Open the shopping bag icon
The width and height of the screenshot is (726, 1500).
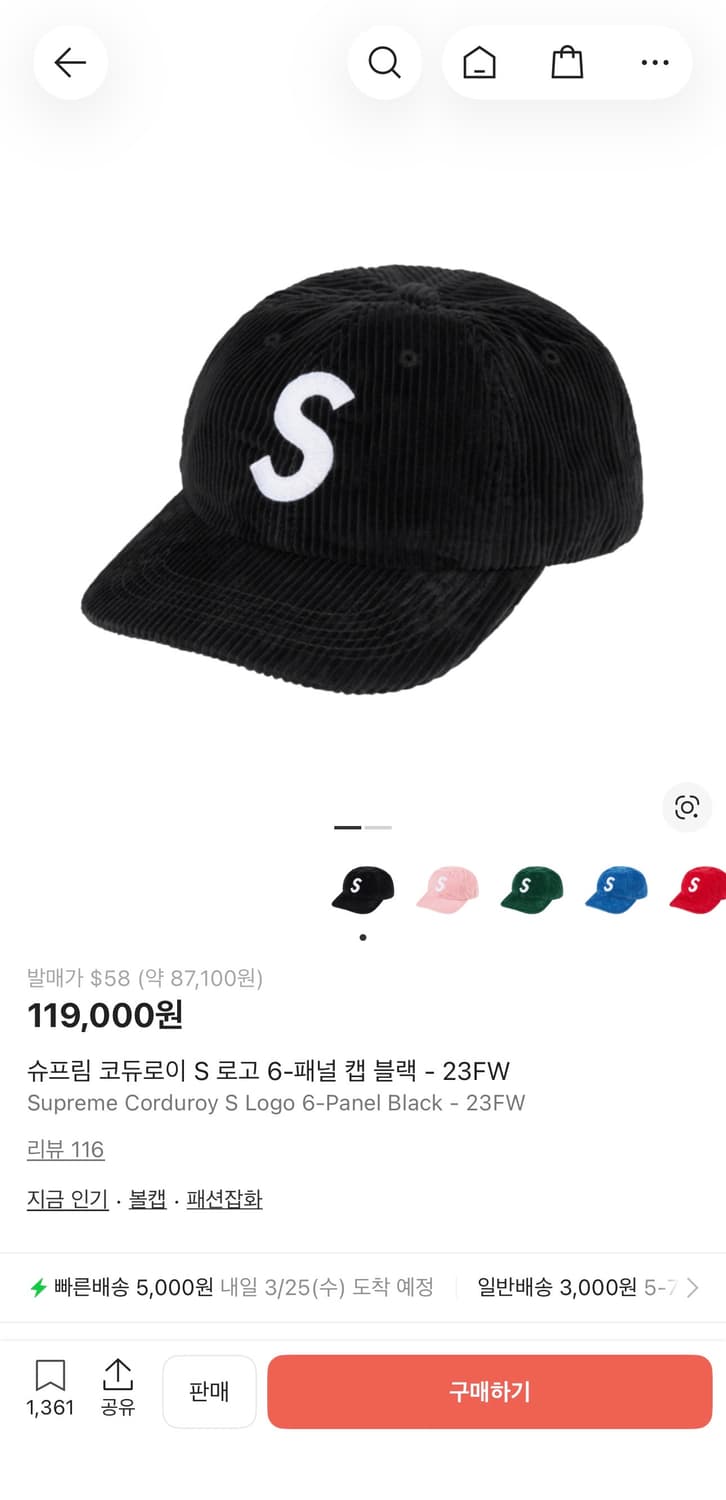pos(567,62)
